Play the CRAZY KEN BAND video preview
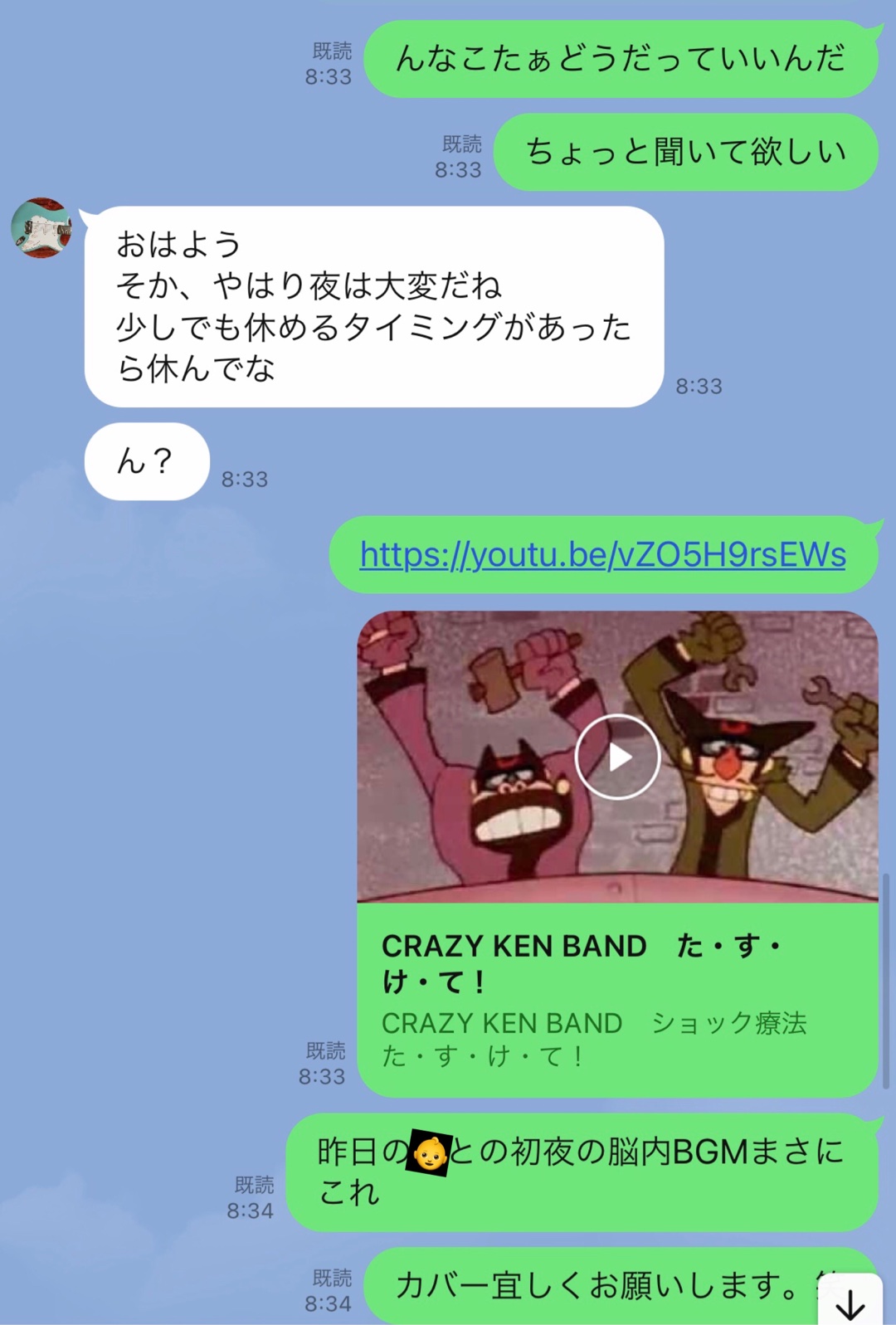 617,757
